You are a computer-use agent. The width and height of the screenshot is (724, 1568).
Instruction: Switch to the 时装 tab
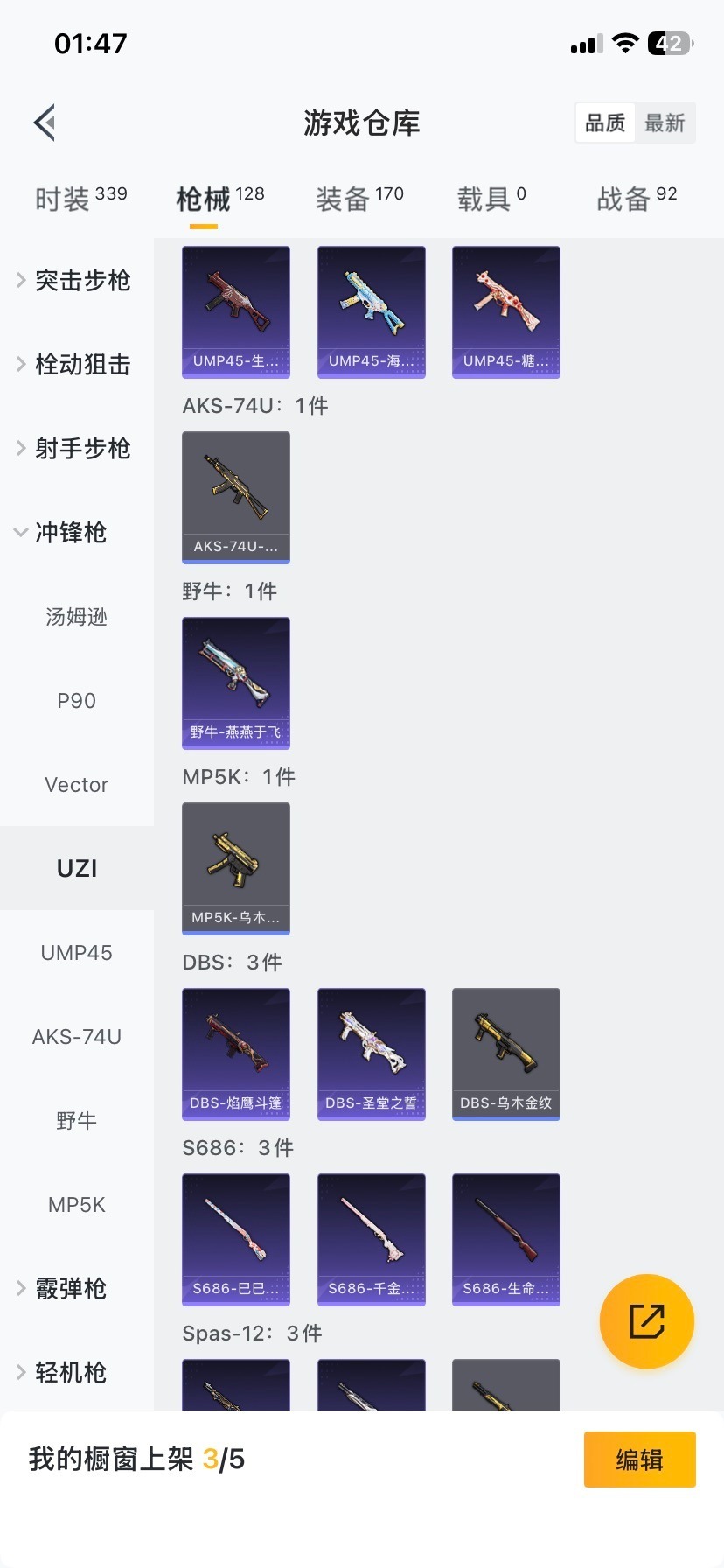tap(80, 199)
